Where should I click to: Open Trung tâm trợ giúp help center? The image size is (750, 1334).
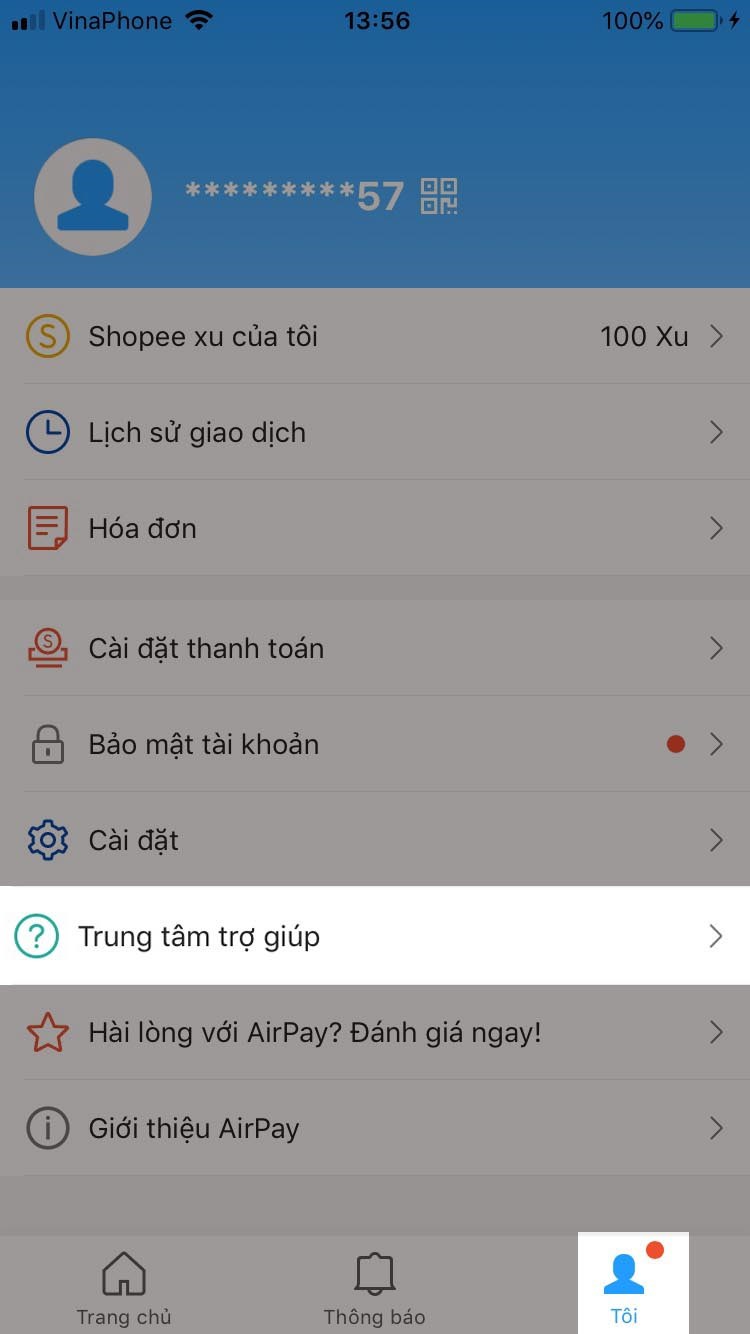[375, 937]
